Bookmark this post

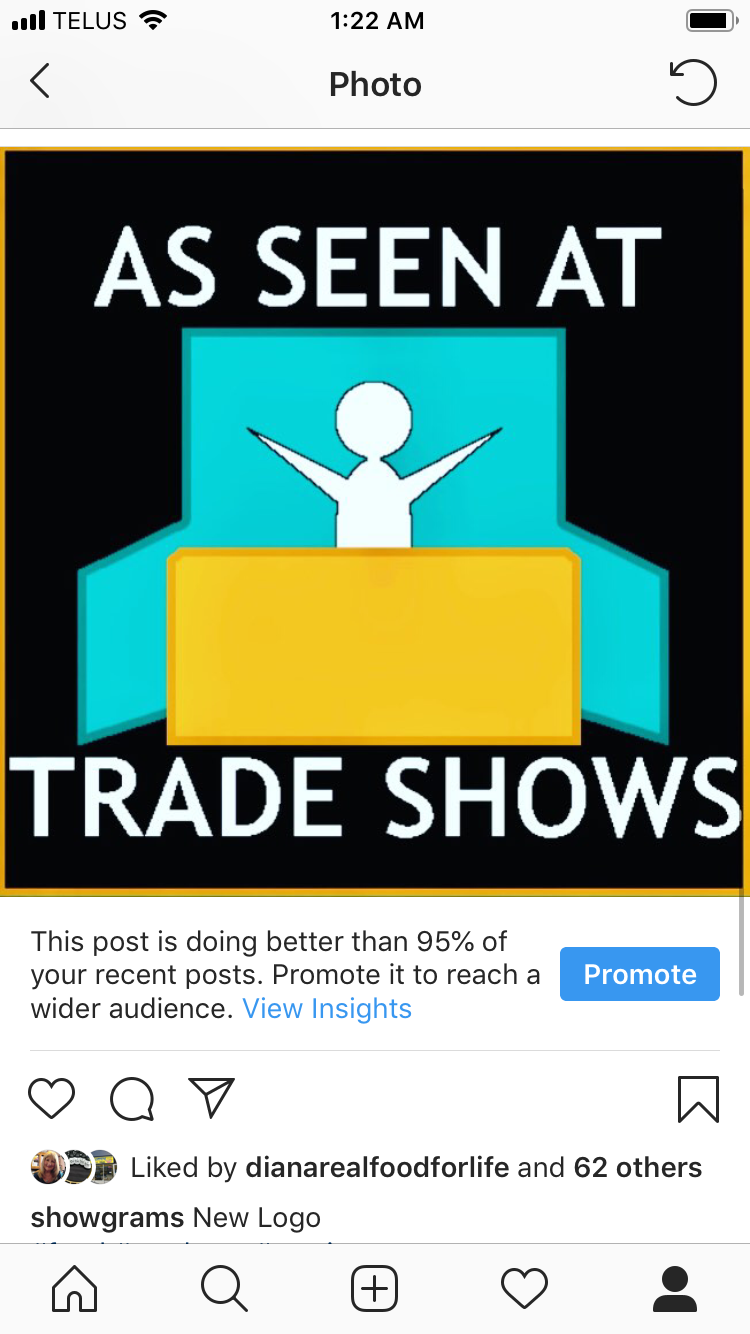tap(698, 1098)
